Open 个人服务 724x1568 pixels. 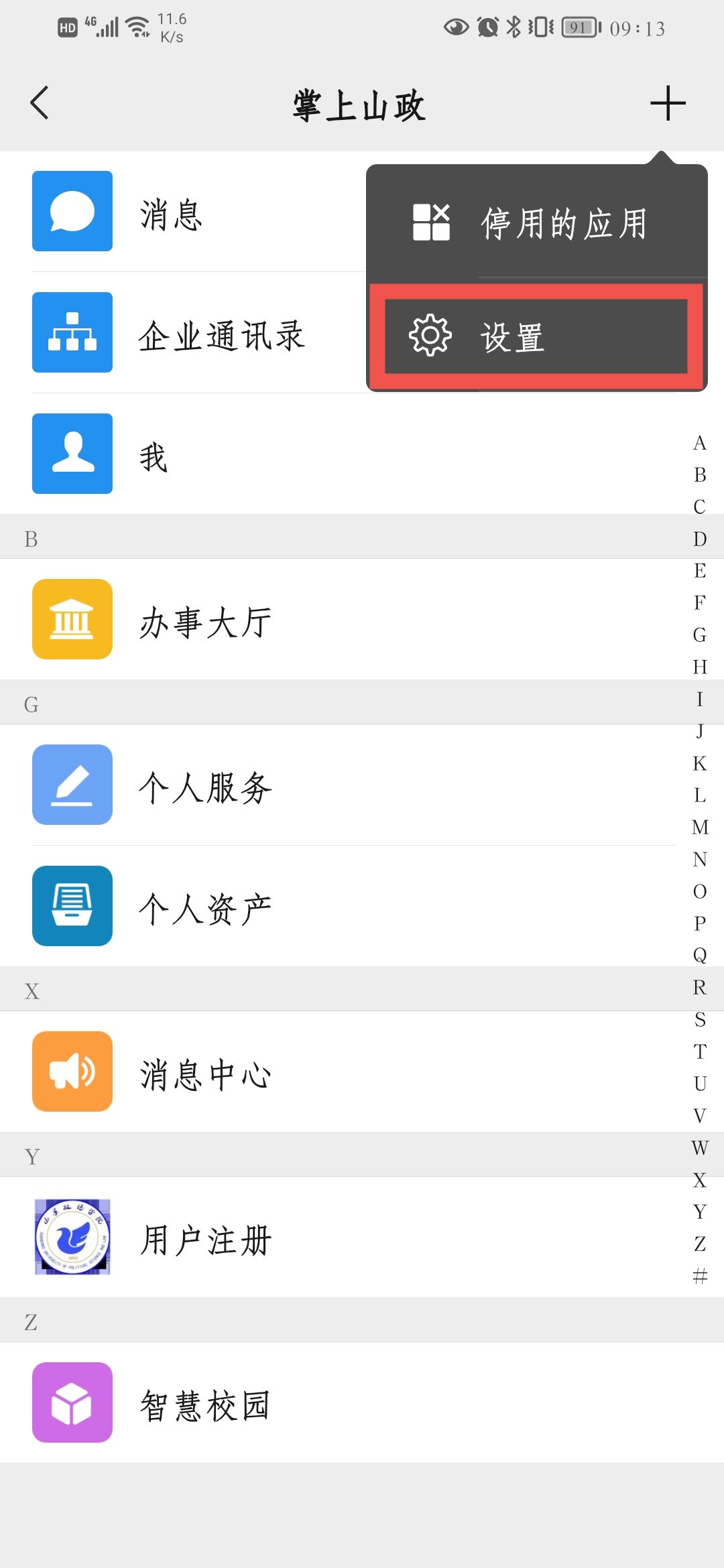362,785
